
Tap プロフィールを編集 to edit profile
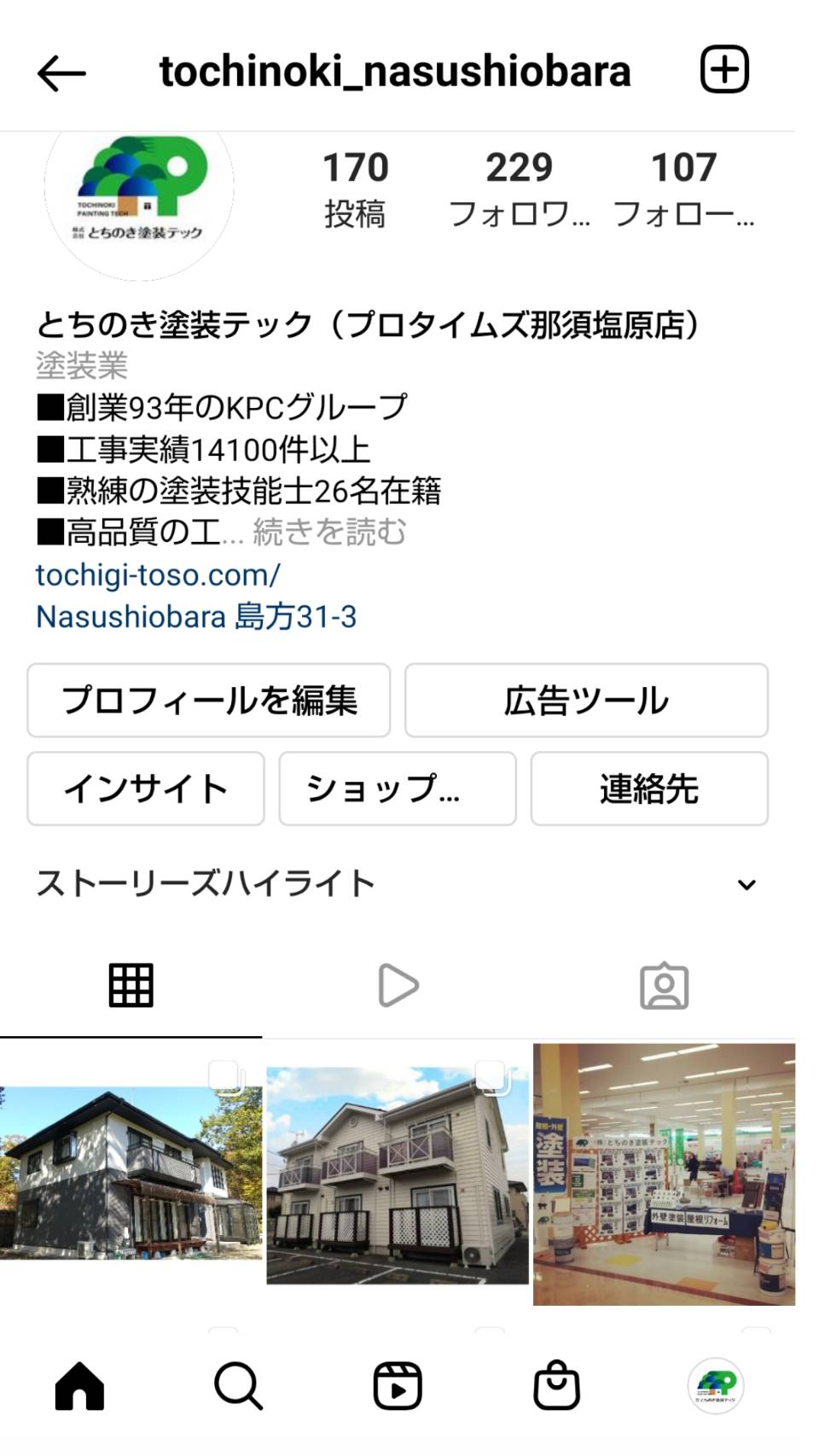(209, 701)
